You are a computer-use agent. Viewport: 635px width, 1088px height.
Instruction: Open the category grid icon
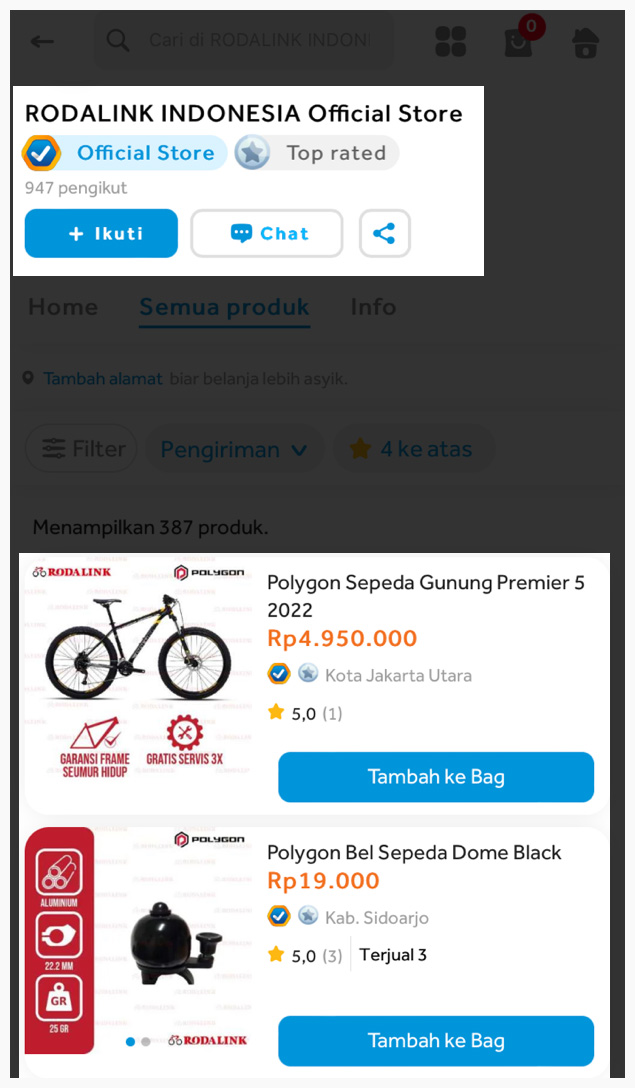click(x=451, y=41)
